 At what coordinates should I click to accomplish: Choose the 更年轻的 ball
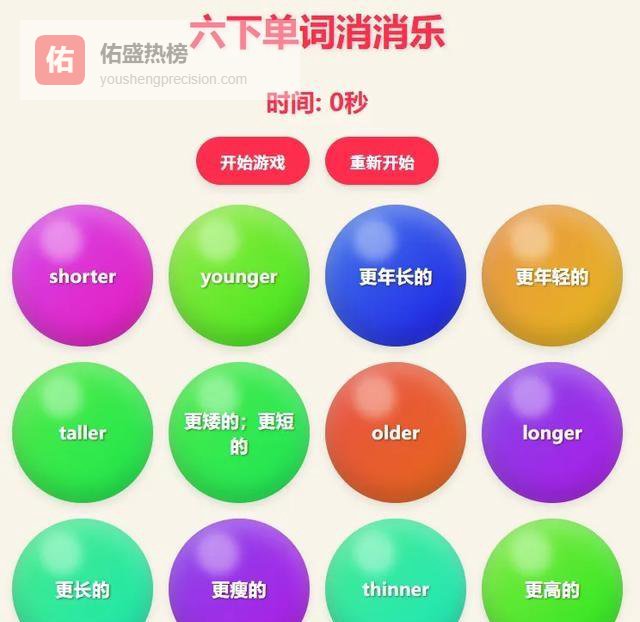point(552,276)
